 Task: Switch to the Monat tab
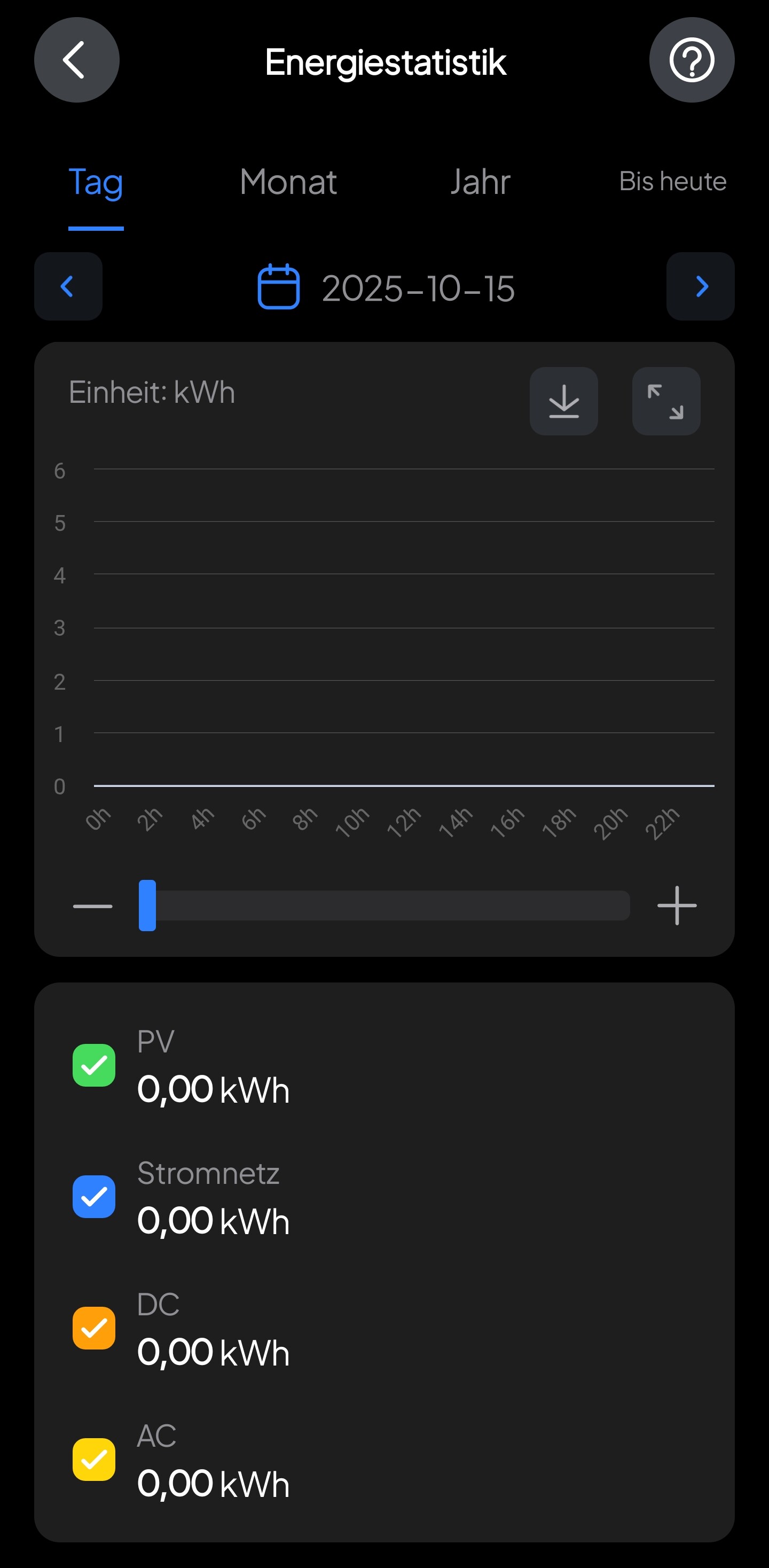coord(288,182)
